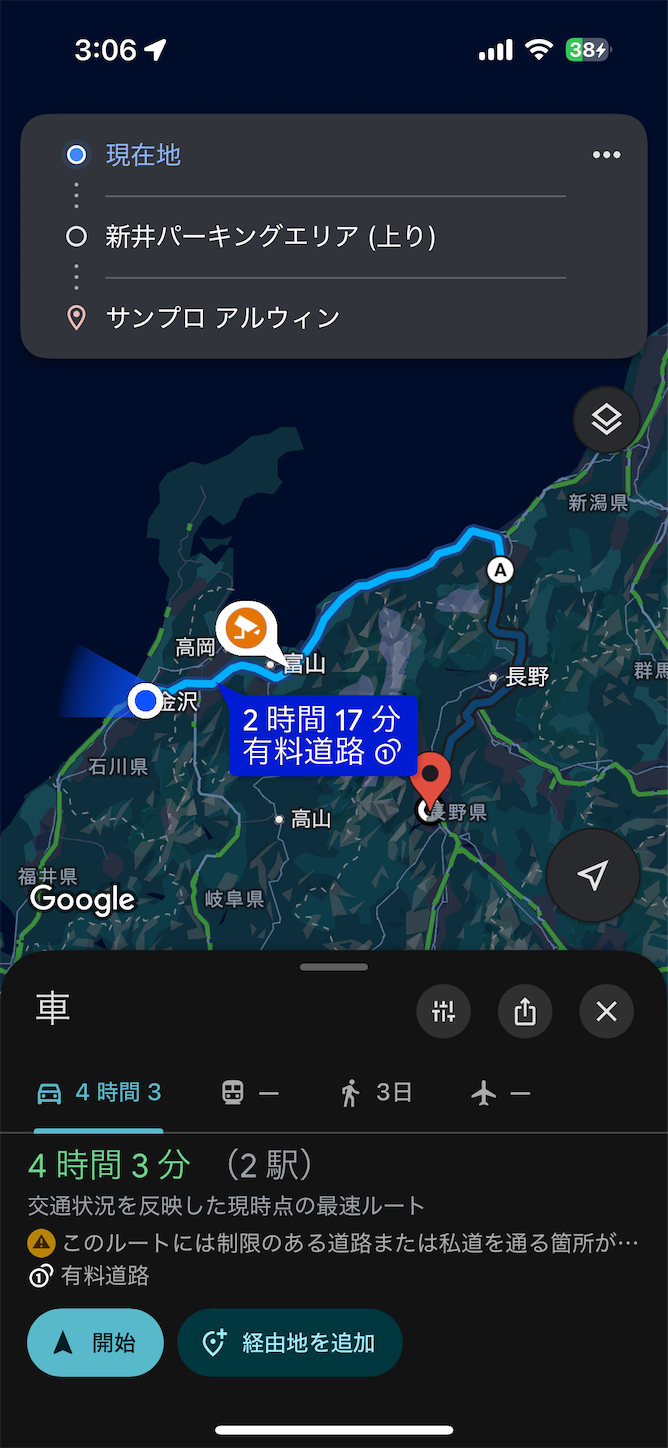Switch to the transit tab
This screenshot has height=1448, width=668.
click(x=250, y=1093)
